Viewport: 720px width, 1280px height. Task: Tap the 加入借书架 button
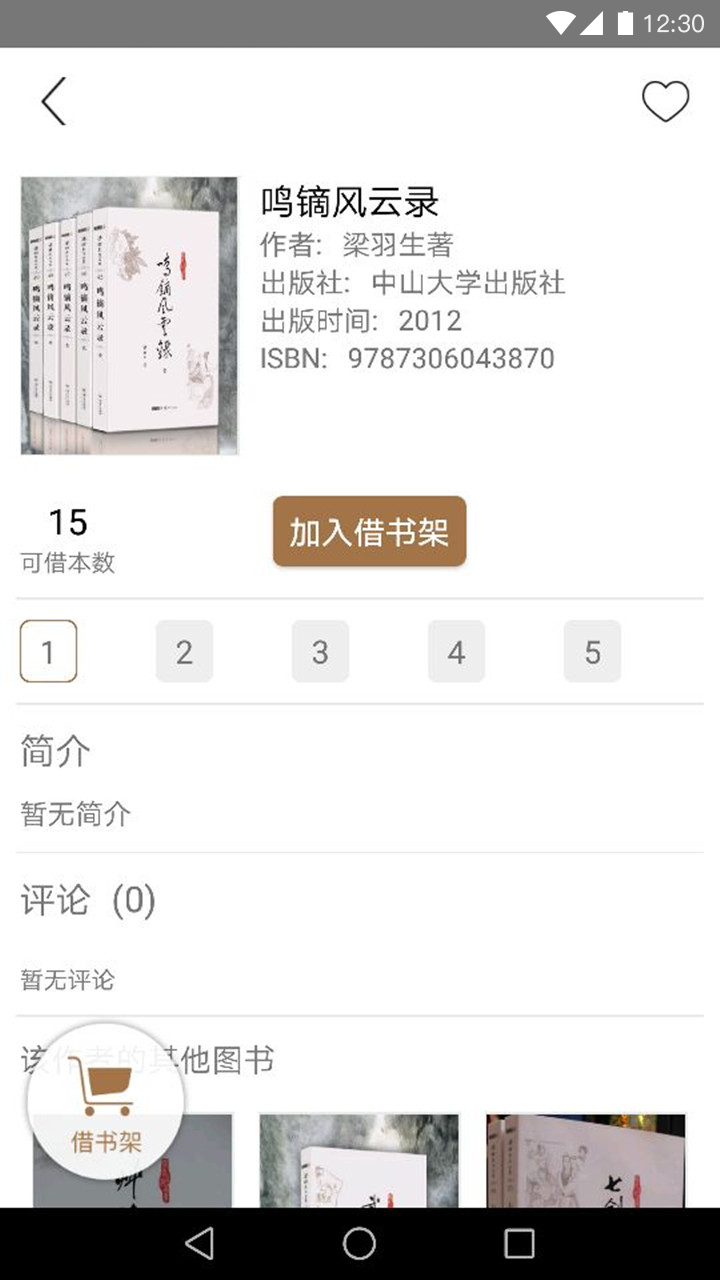(369, 531)
